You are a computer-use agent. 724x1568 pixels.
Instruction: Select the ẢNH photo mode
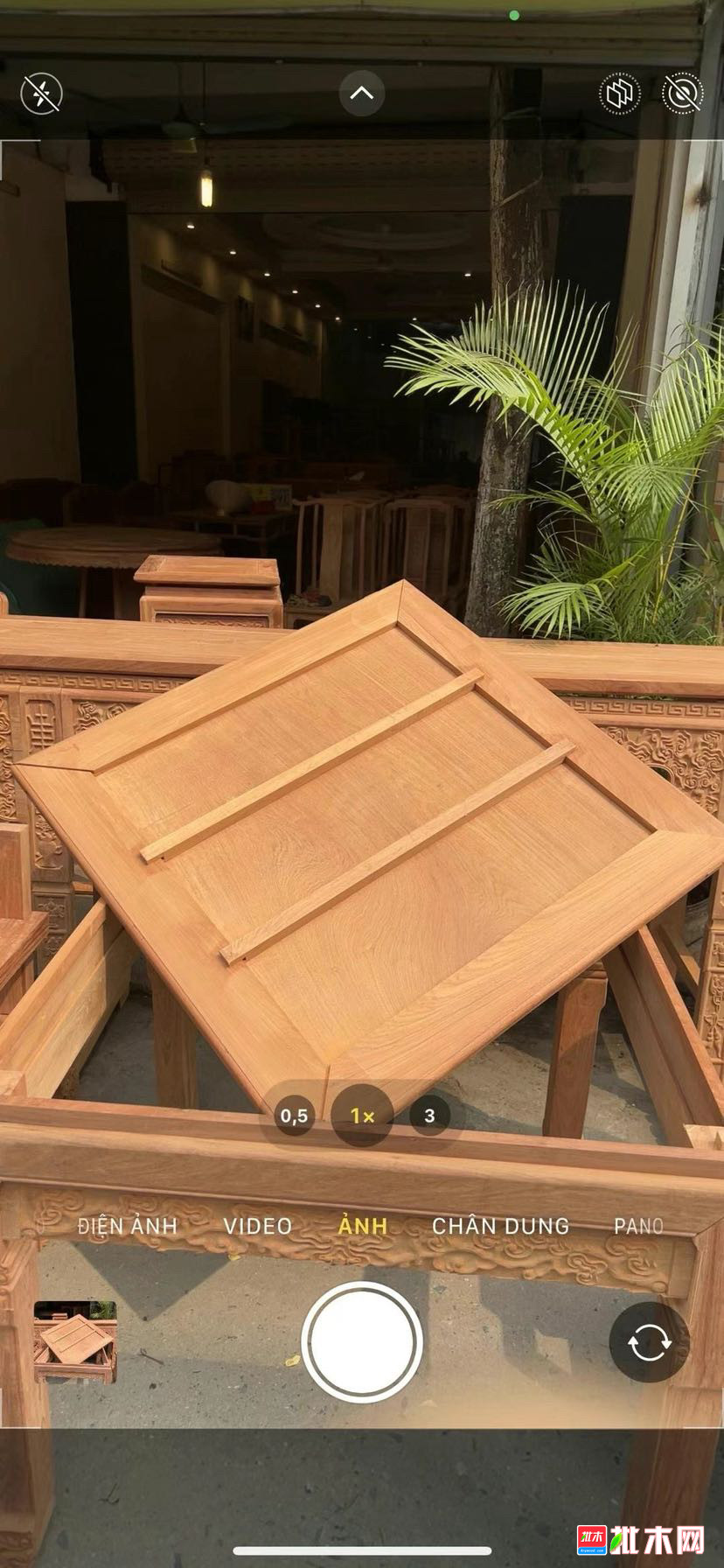363,1226
